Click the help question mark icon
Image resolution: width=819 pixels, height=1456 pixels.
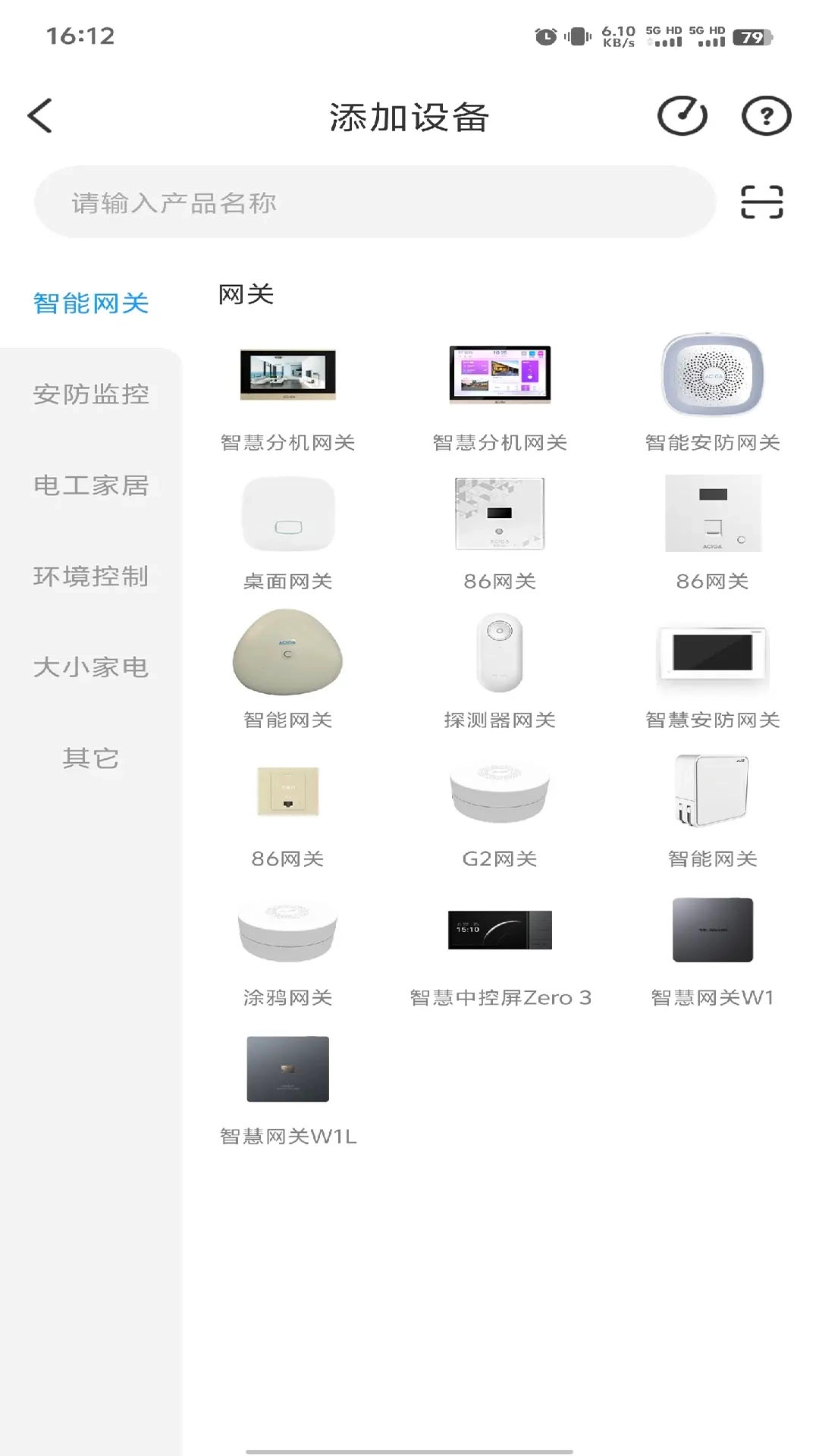tap(766, 115)
